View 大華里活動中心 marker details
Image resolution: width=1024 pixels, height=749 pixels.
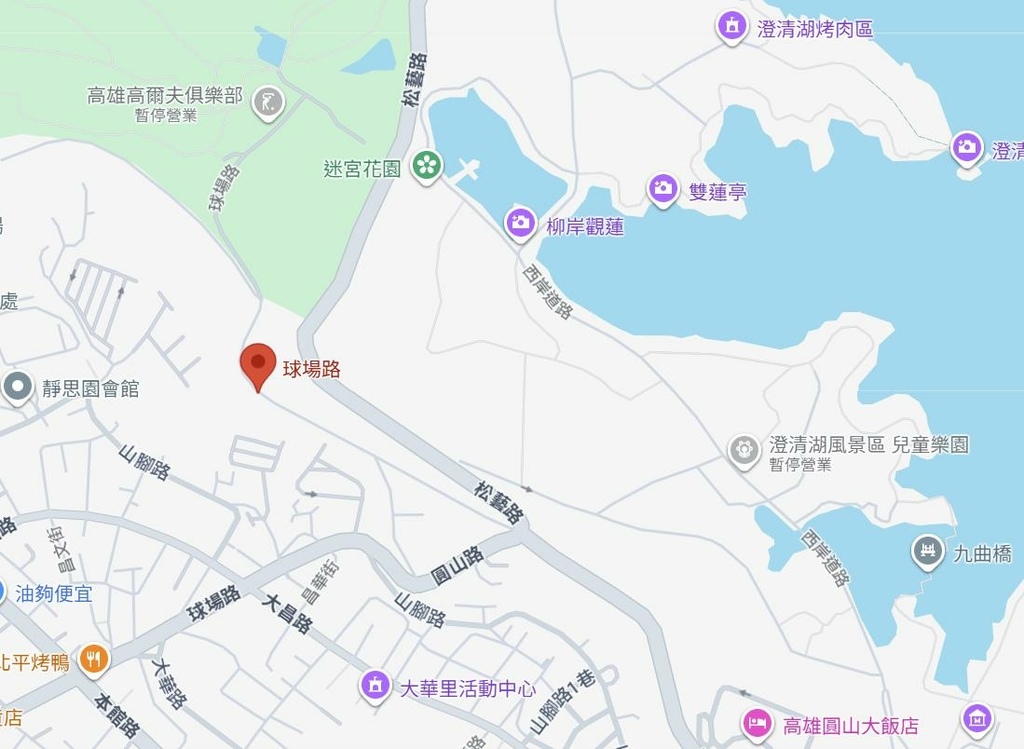(375, 686)
